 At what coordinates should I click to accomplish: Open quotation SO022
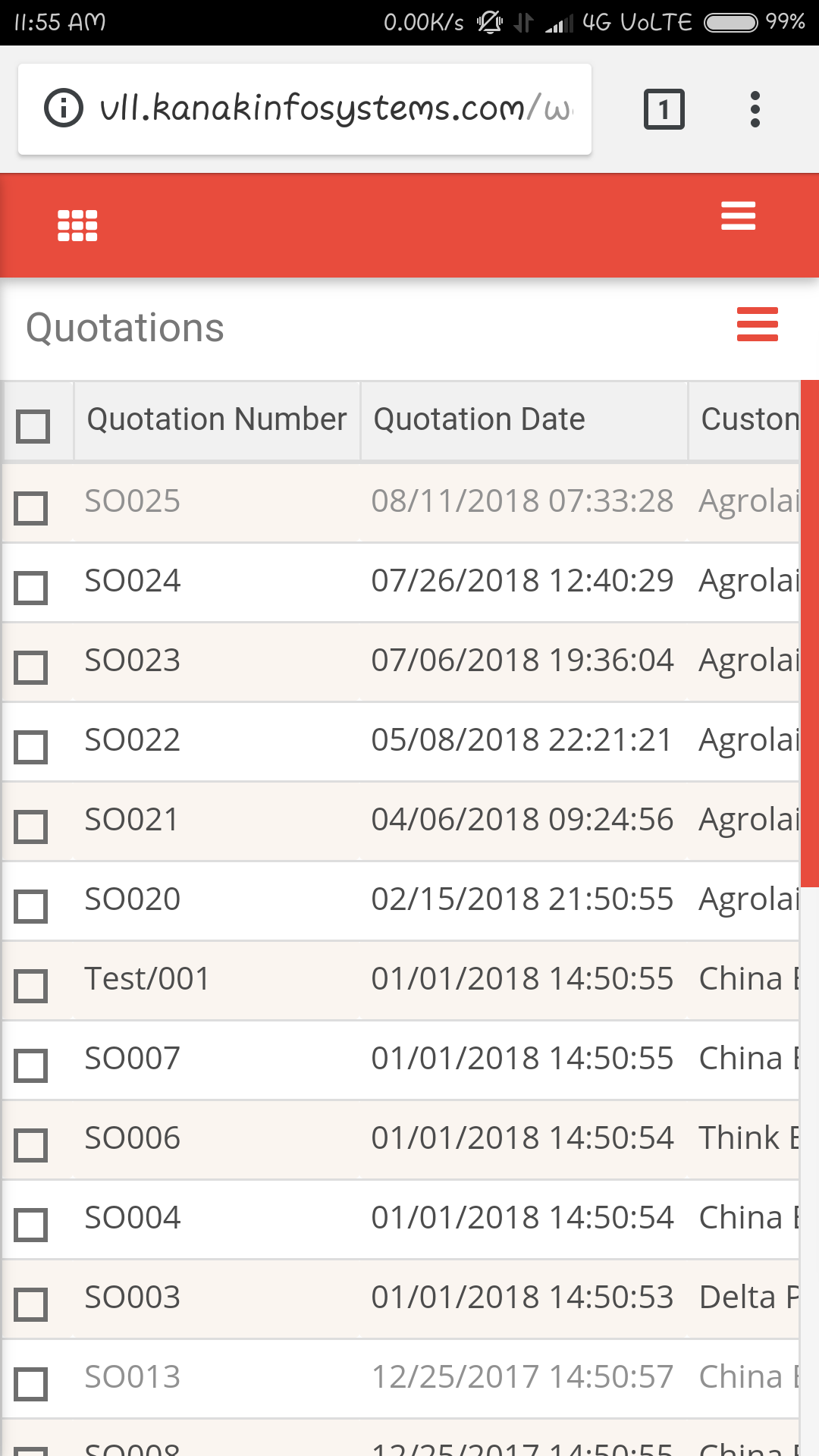pyautogui.click(x=132, y=740)
